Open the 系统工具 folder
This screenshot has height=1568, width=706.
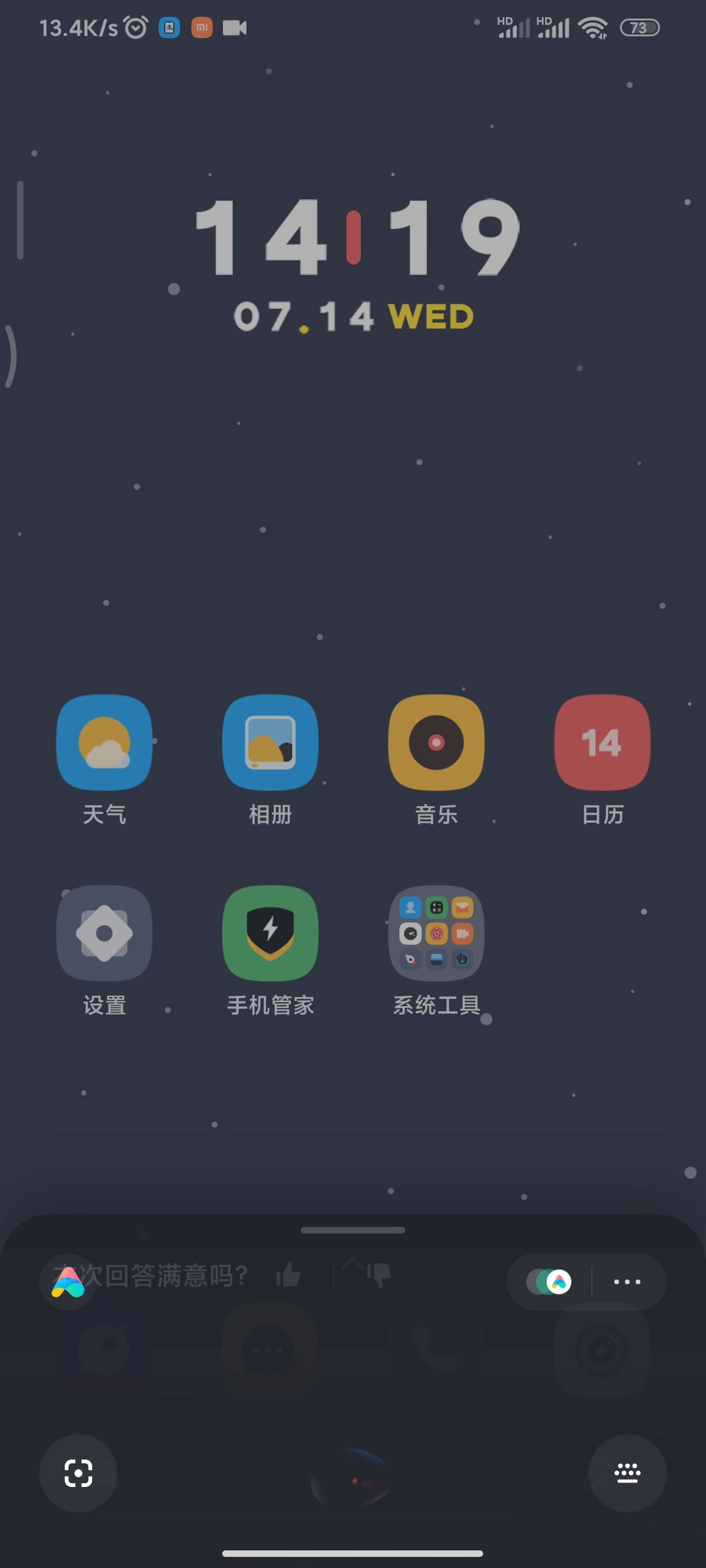coord(437,934)
